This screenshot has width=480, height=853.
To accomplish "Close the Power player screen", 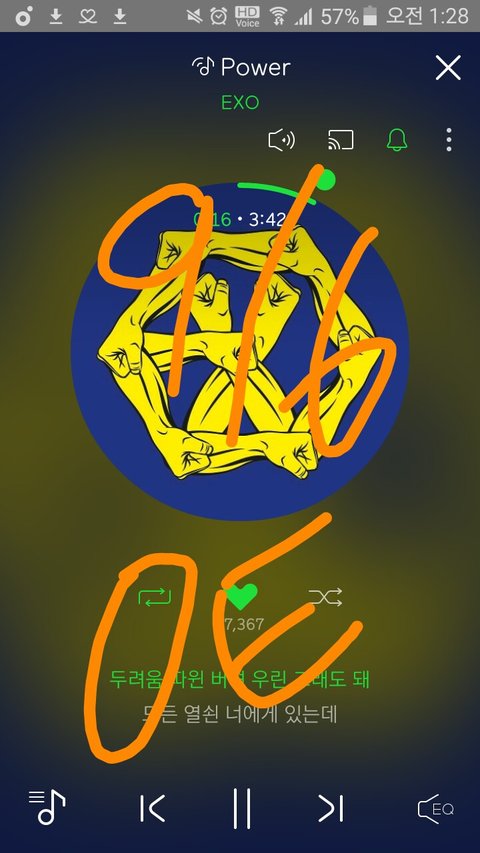I will pos(448,68).
